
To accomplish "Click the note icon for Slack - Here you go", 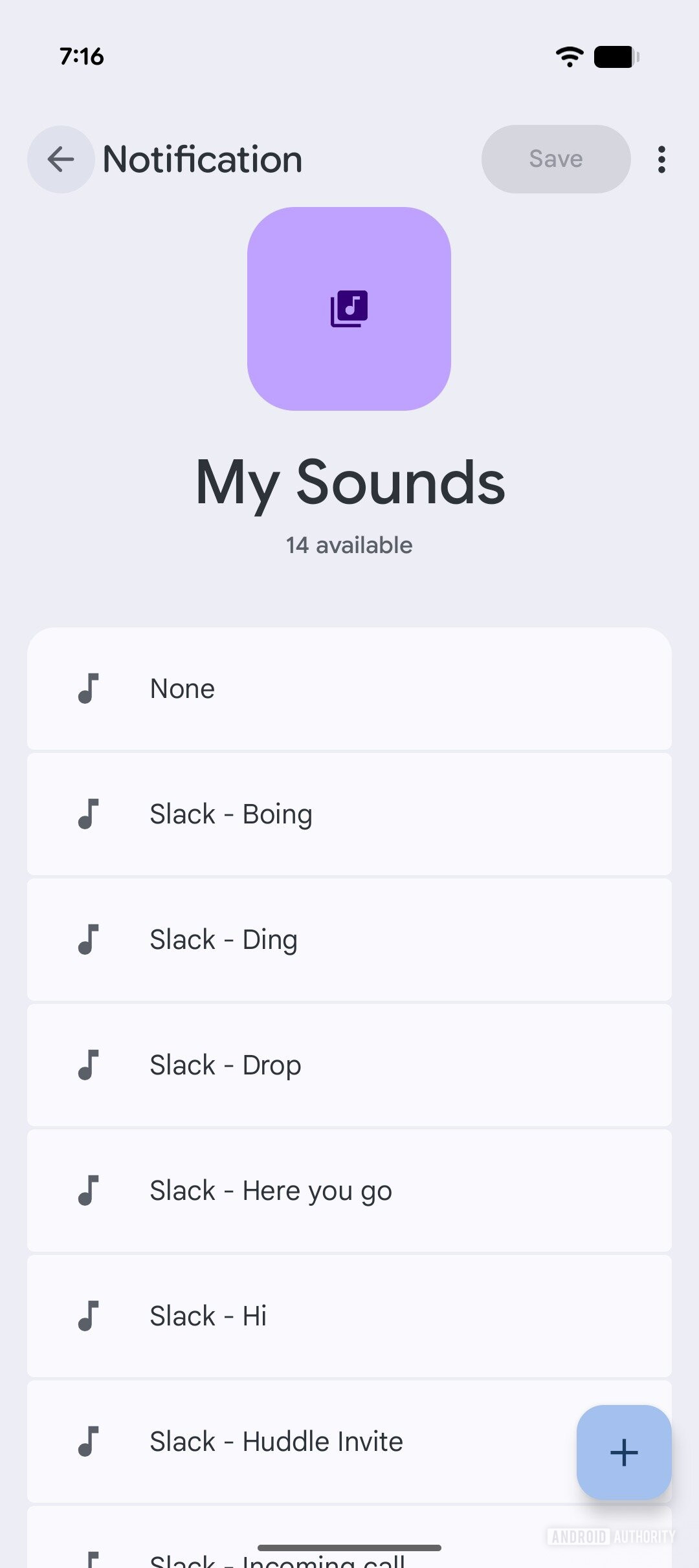I will point(89,1190).
